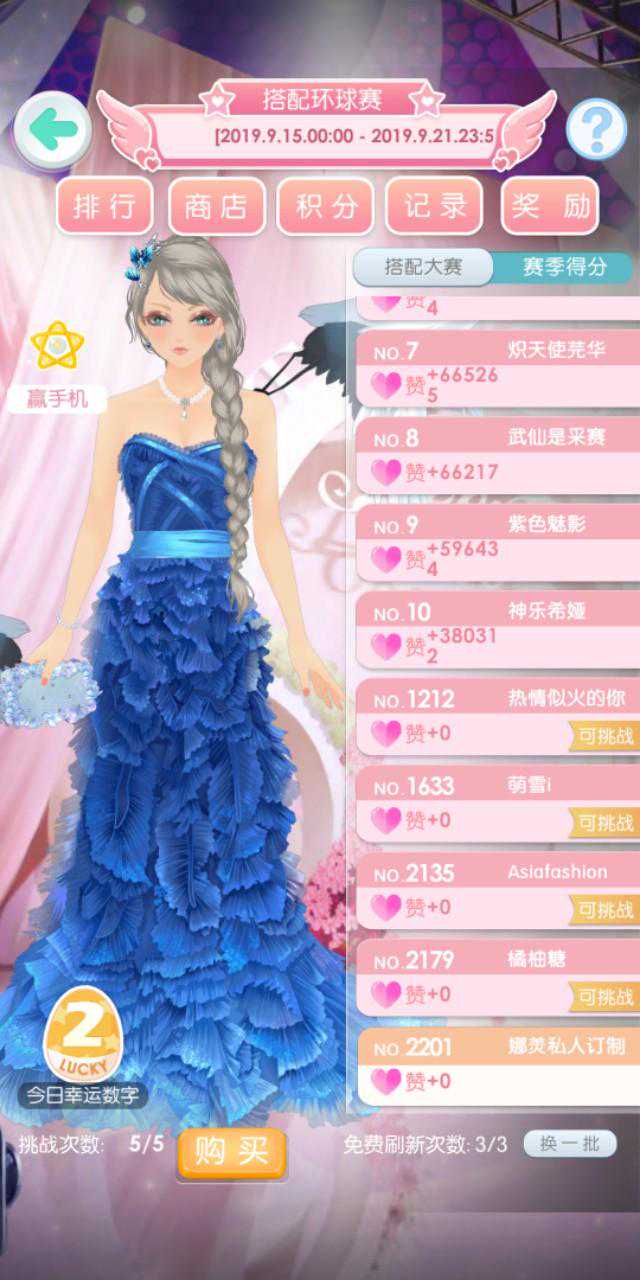This screenshot has width=640, height=1280.
Task: View NO.7 炽天使芫华 entry
Action: 497,365
